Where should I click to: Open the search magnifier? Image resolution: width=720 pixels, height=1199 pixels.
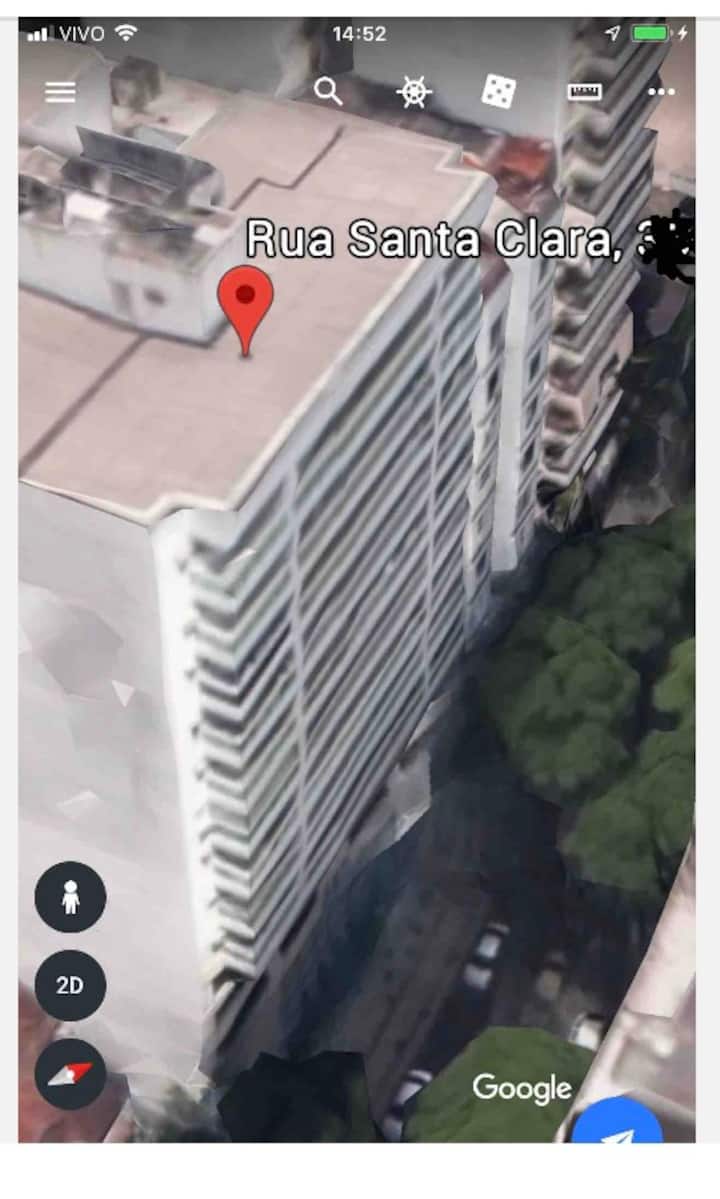tap(328, 92)
